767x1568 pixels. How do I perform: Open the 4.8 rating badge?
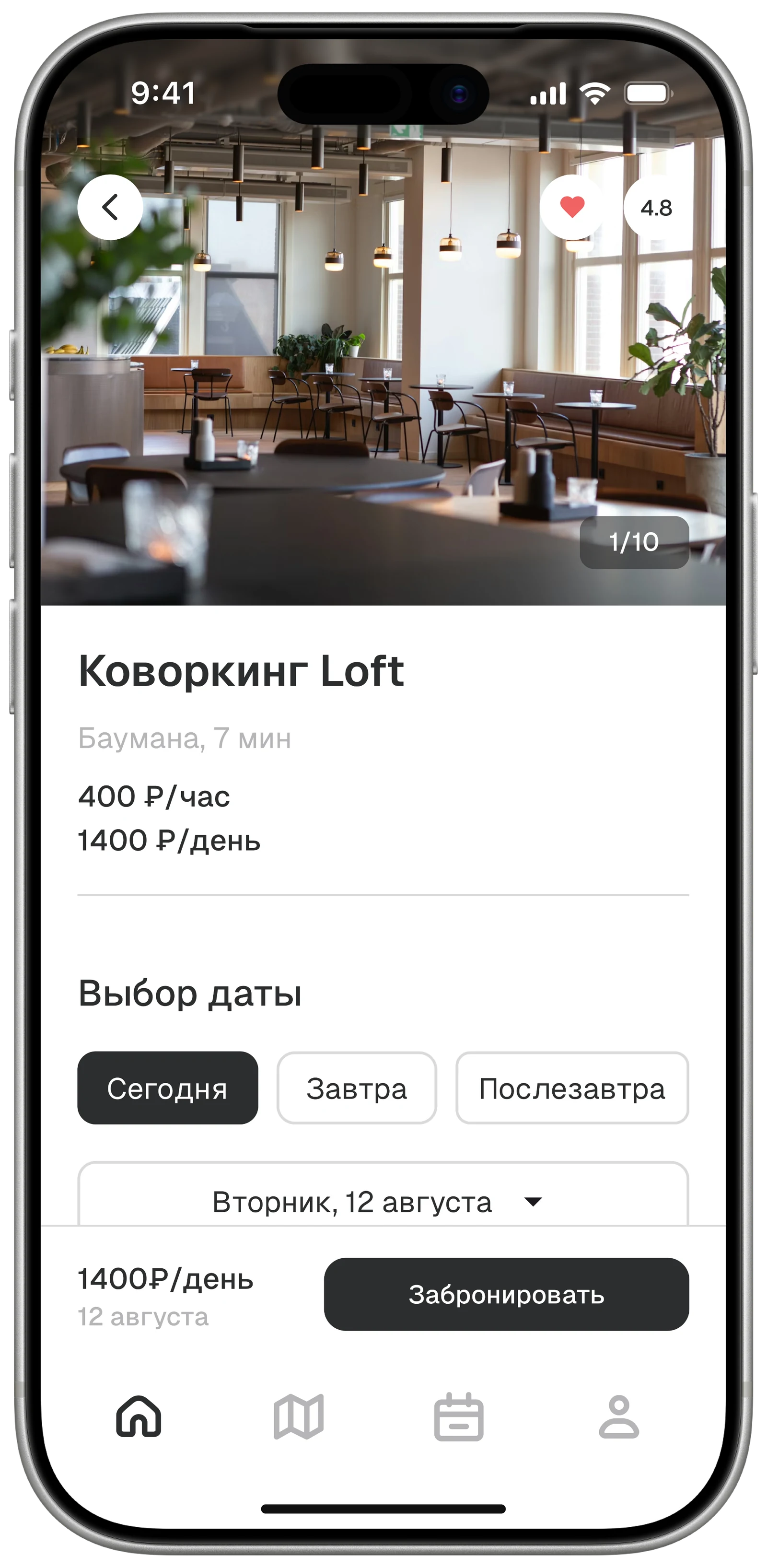tap(656, 208)
